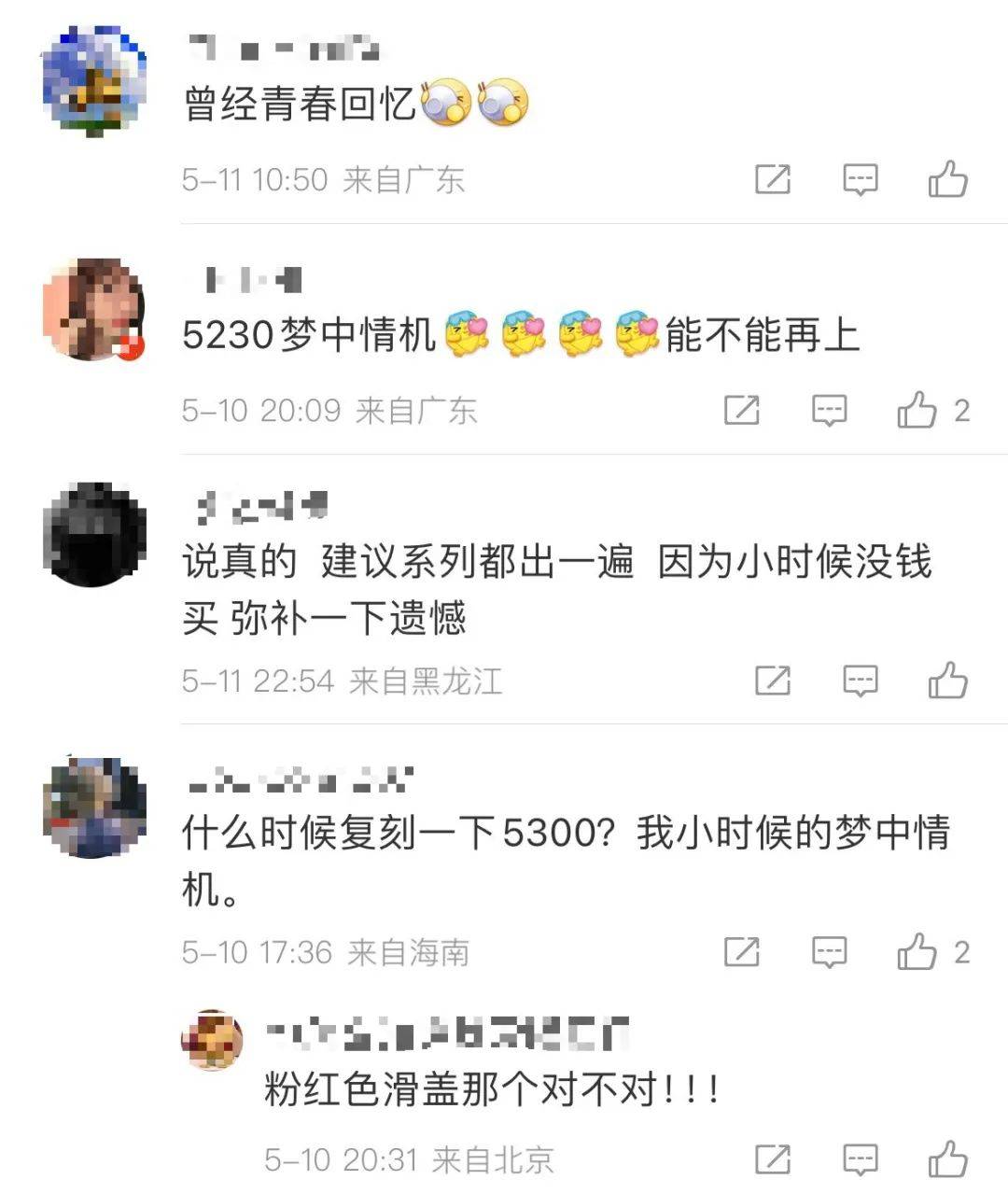1008x1193 pixels.
Task: Repost the comment from 黑龙江
Action: [772, 681]
